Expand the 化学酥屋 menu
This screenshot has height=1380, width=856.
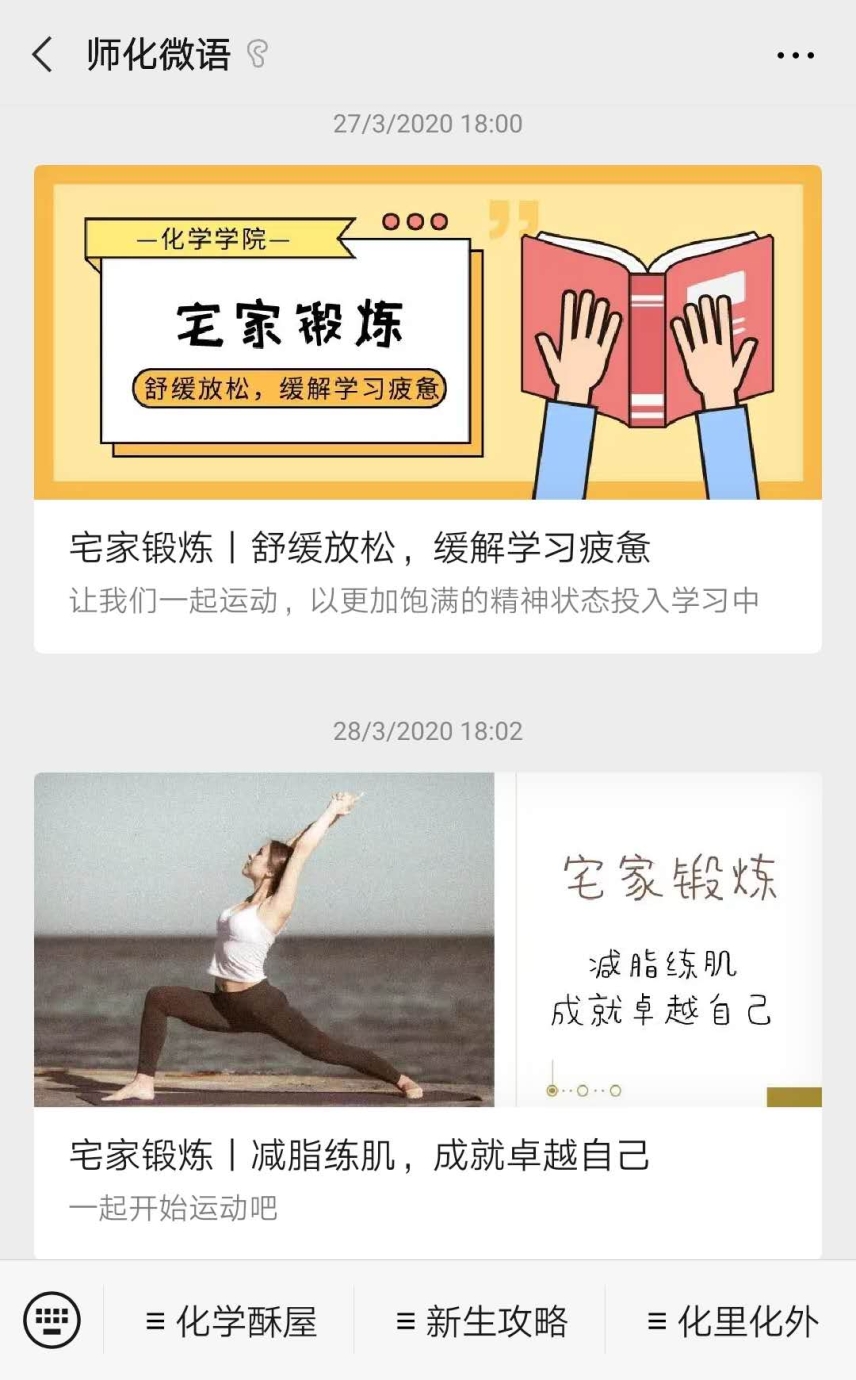(x=231, y=1322)
